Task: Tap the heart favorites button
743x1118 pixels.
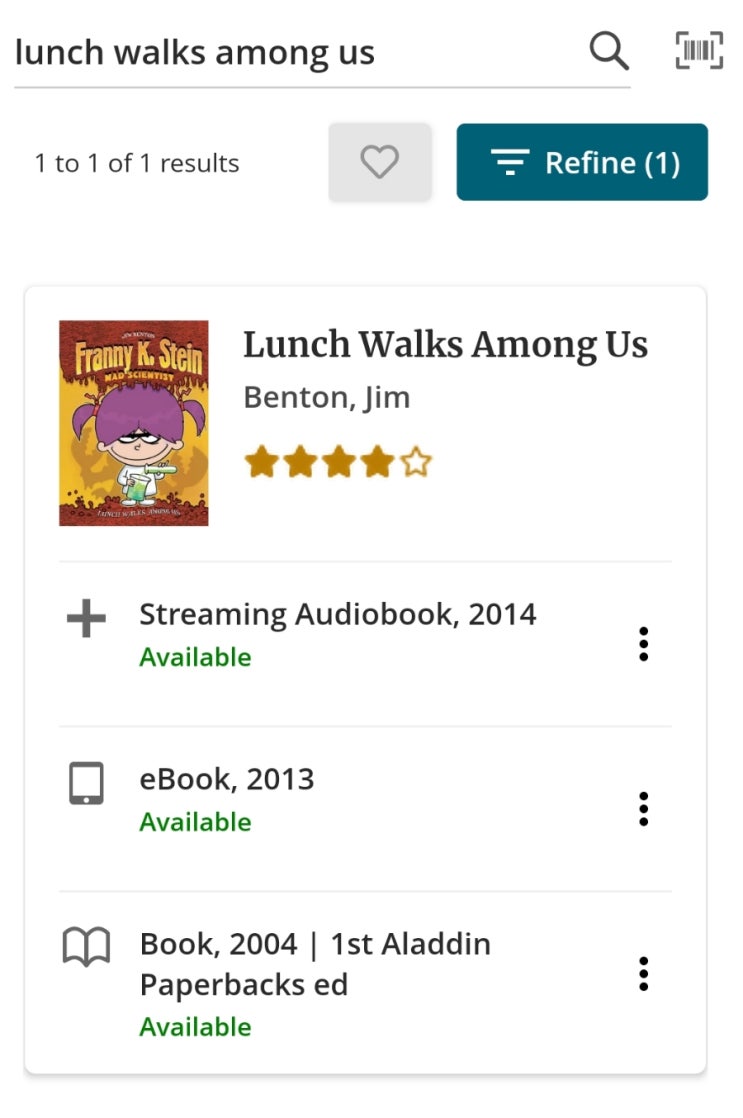Action: (380, 162)
